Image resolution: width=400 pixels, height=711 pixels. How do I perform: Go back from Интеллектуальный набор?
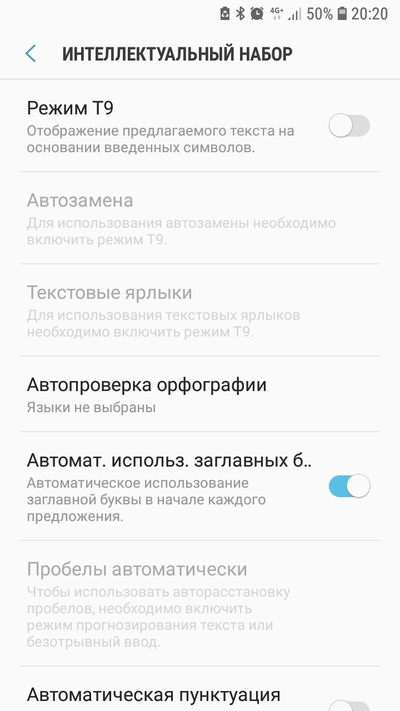(x=30, y=54)
